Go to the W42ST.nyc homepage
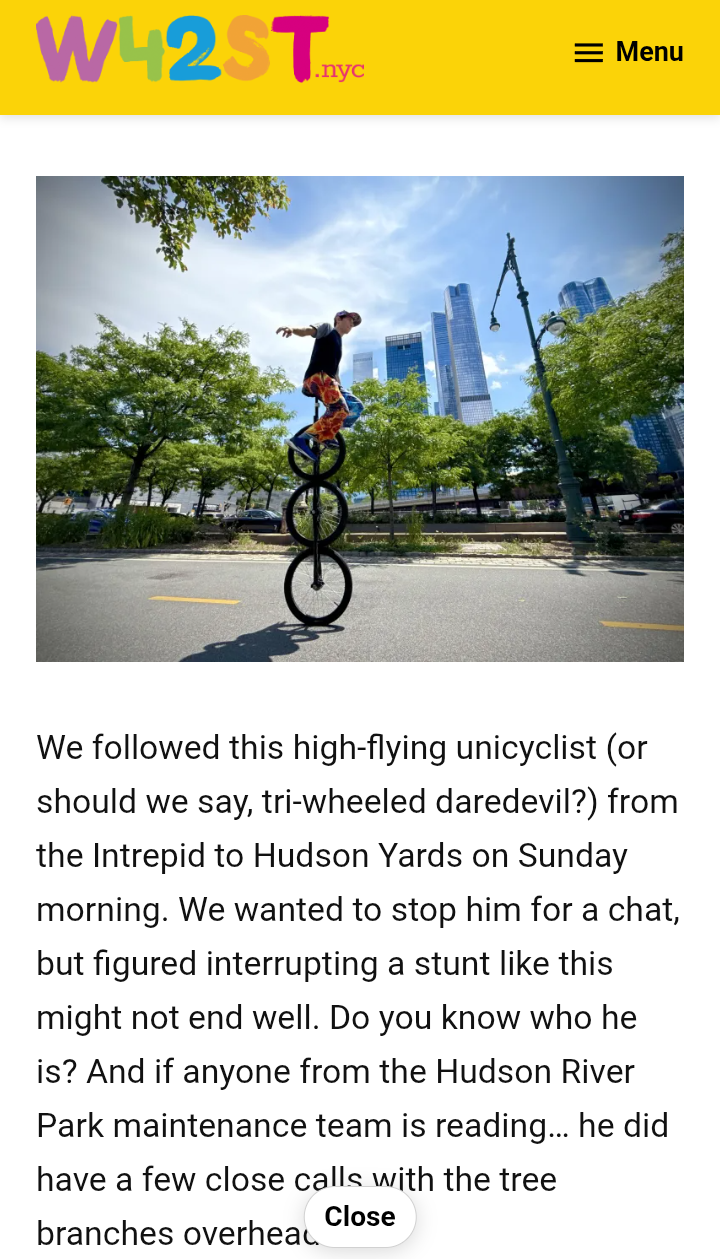 (200, 50)
